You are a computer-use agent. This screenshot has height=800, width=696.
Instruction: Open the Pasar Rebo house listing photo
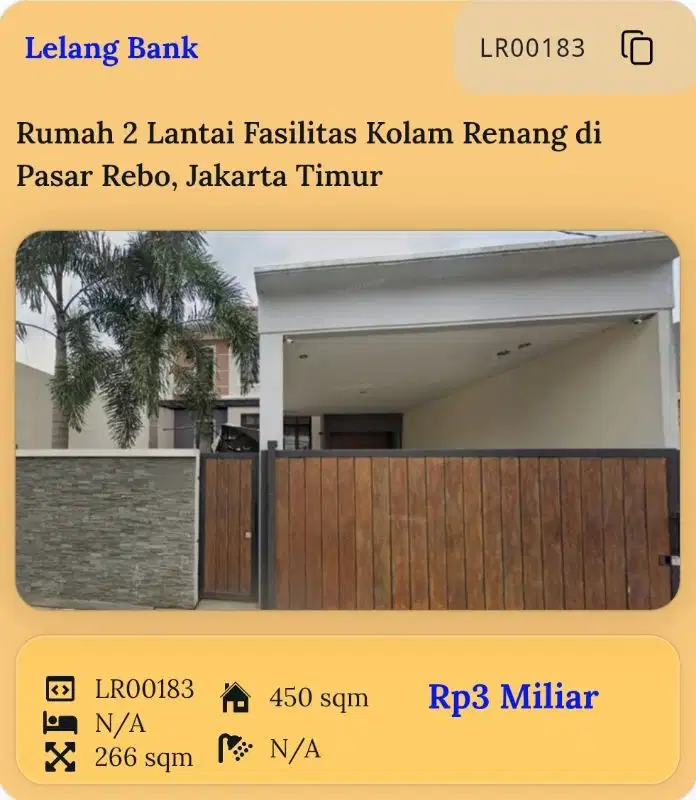(347, 420)
